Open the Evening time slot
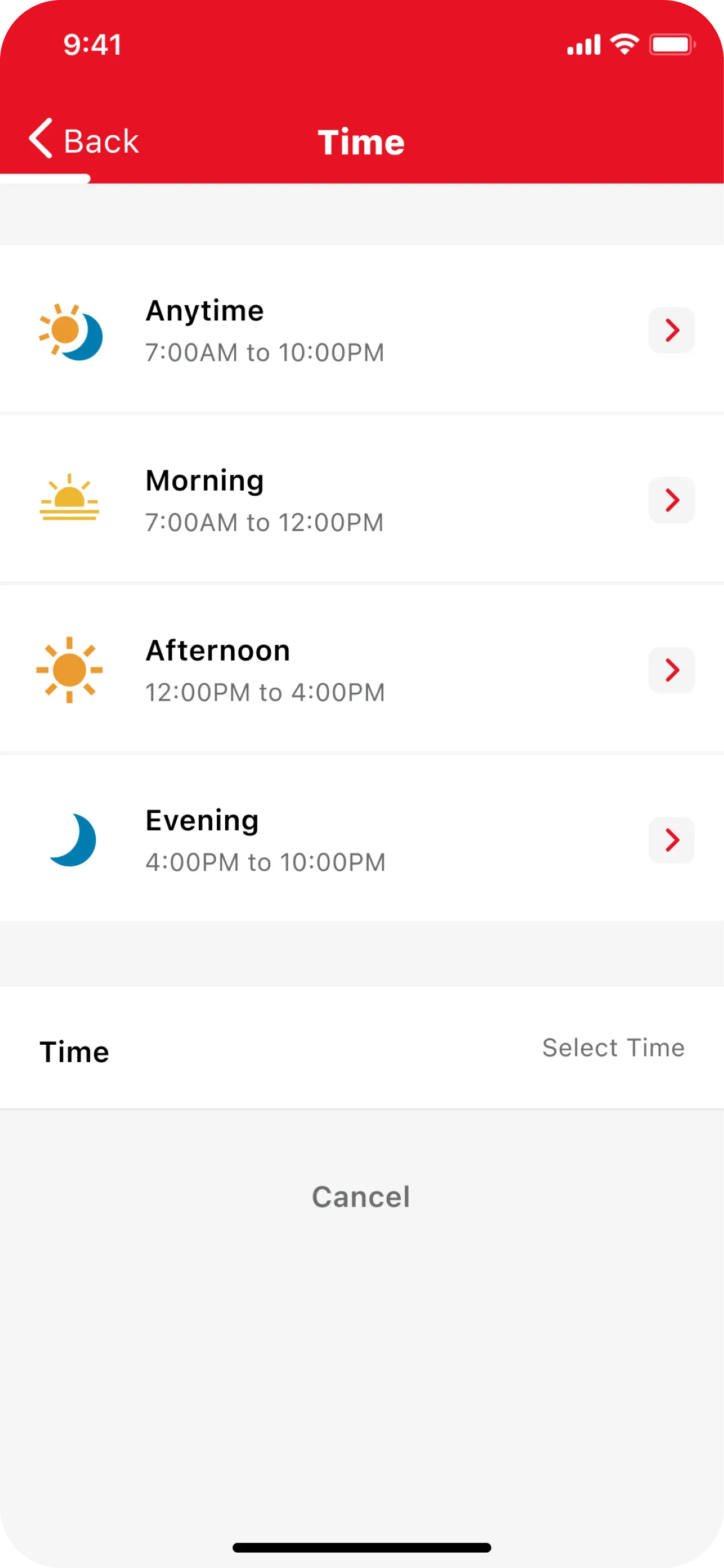This screenshot has height=1568, width=724. pos(361,839)
